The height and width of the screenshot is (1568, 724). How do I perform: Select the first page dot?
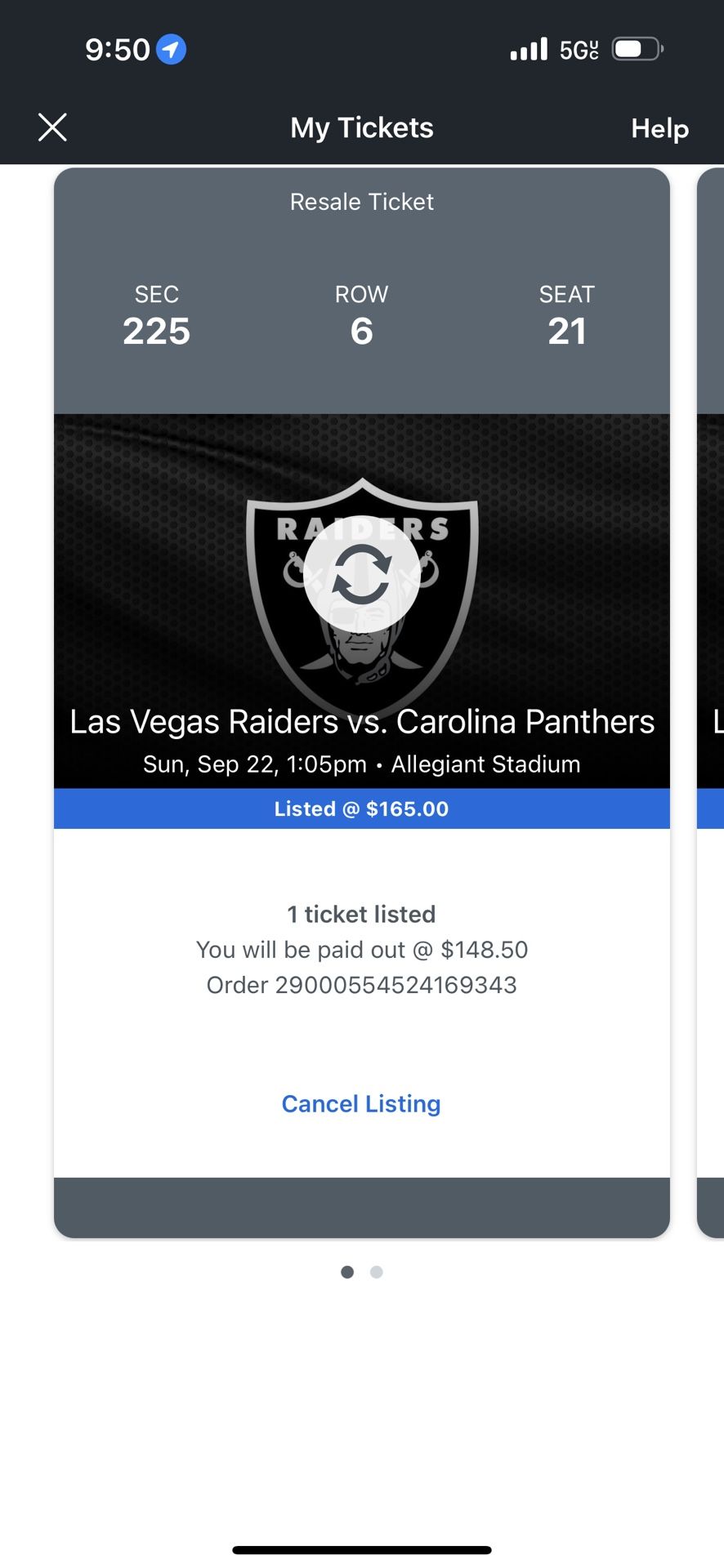[347, 1272]
